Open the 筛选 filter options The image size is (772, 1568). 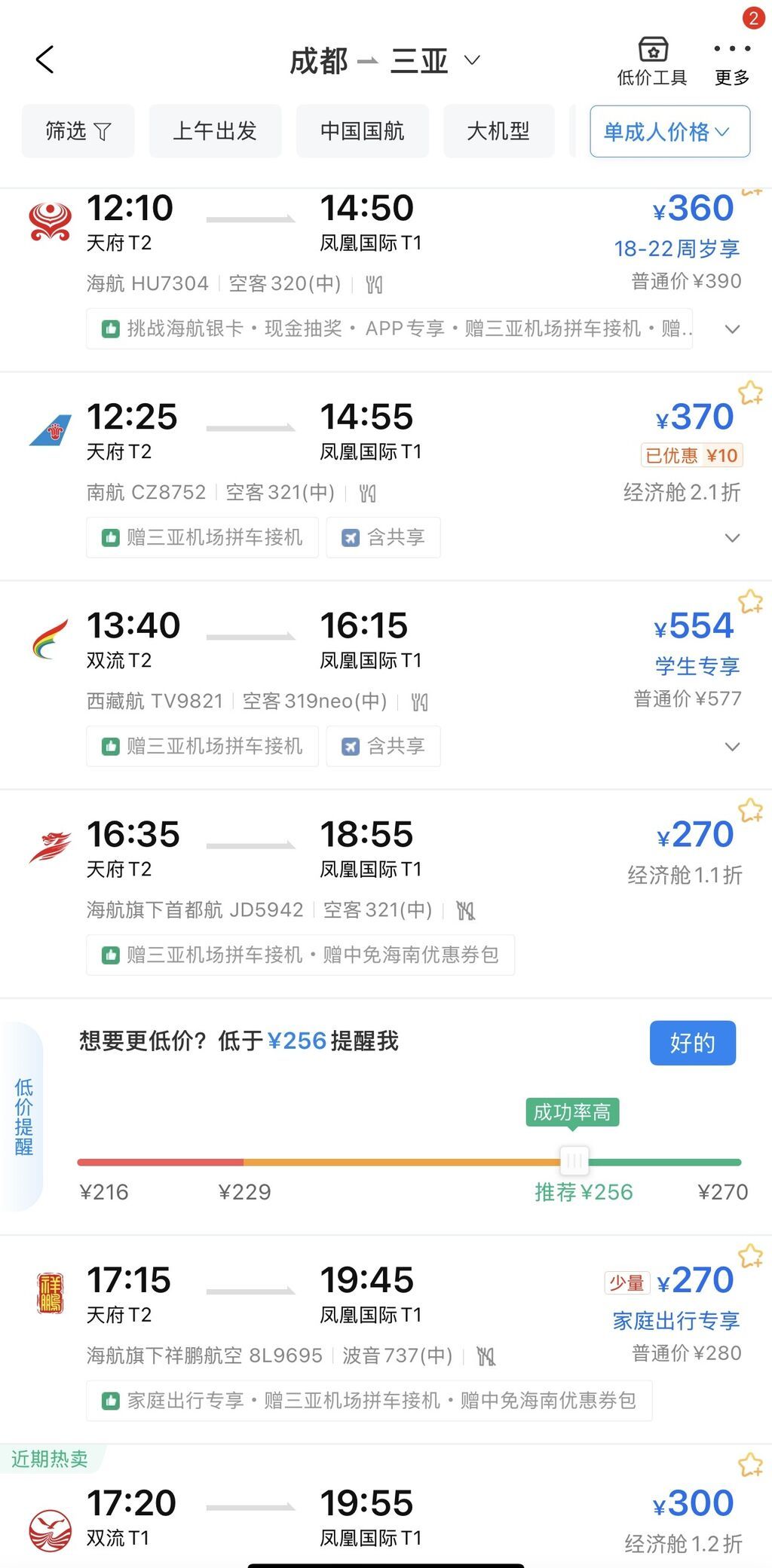78,131
